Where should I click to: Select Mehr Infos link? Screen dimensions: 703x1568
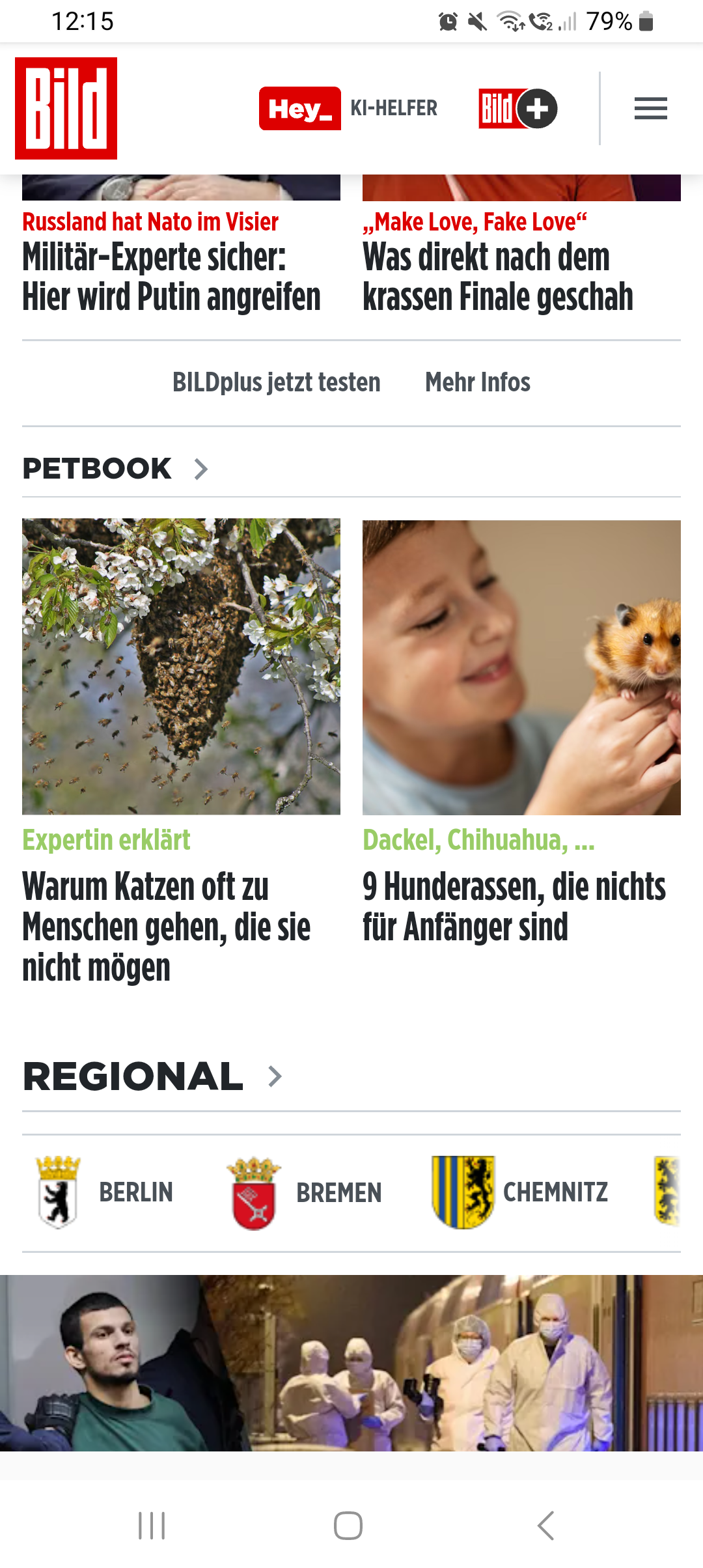(x=477, y=382)
